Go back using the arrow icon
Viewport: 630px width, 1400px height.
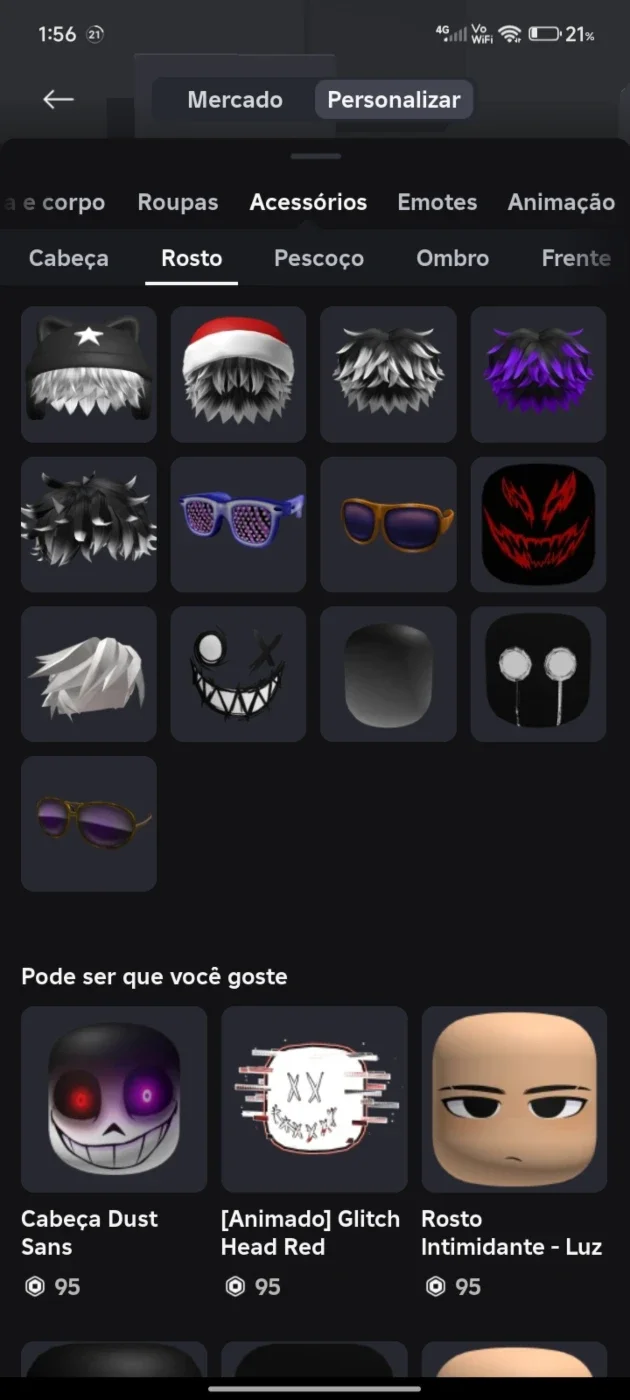pyautogui.click(x=58, y=99)
